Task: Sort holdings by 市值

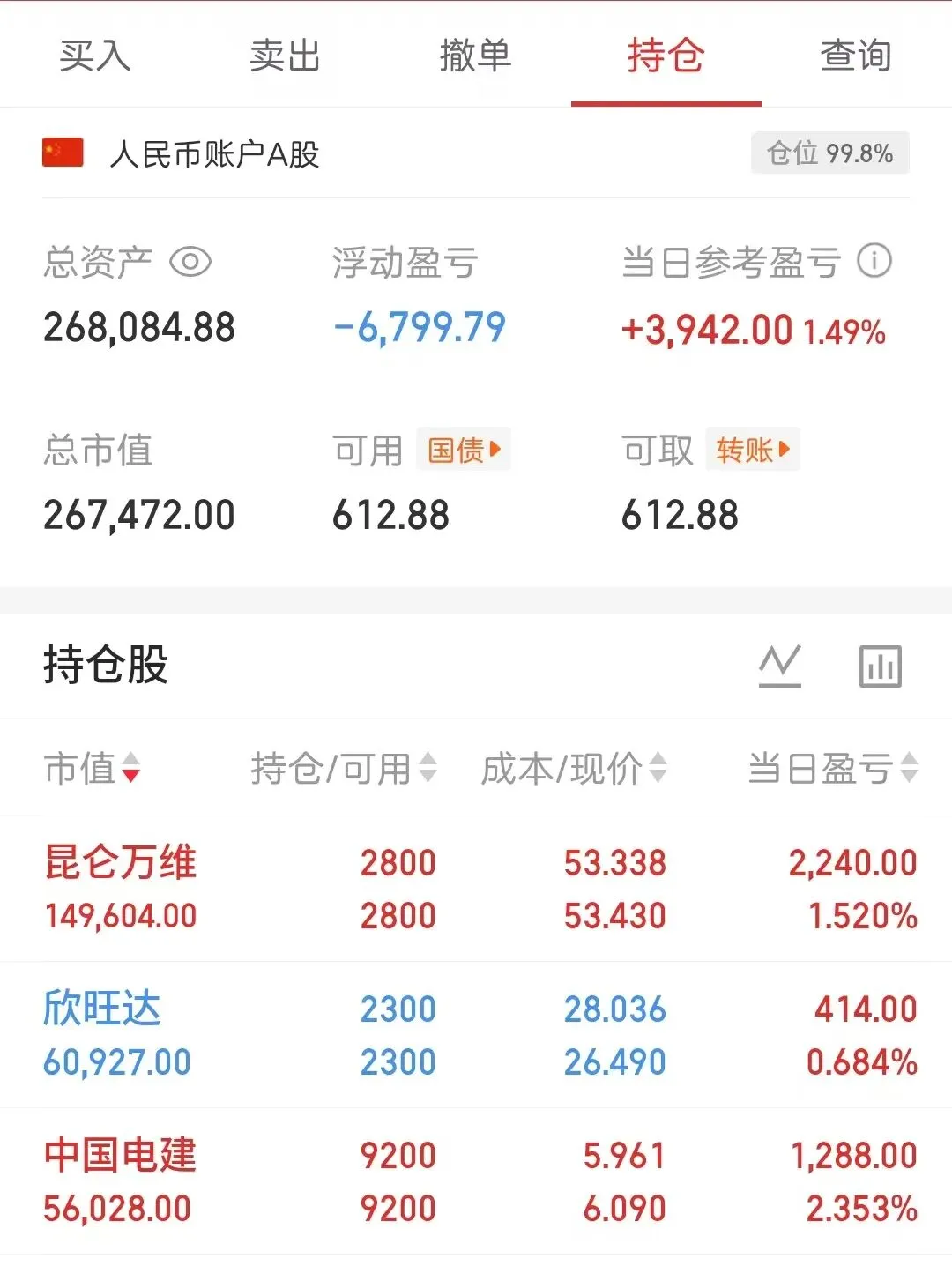Action: coord(93,768)
